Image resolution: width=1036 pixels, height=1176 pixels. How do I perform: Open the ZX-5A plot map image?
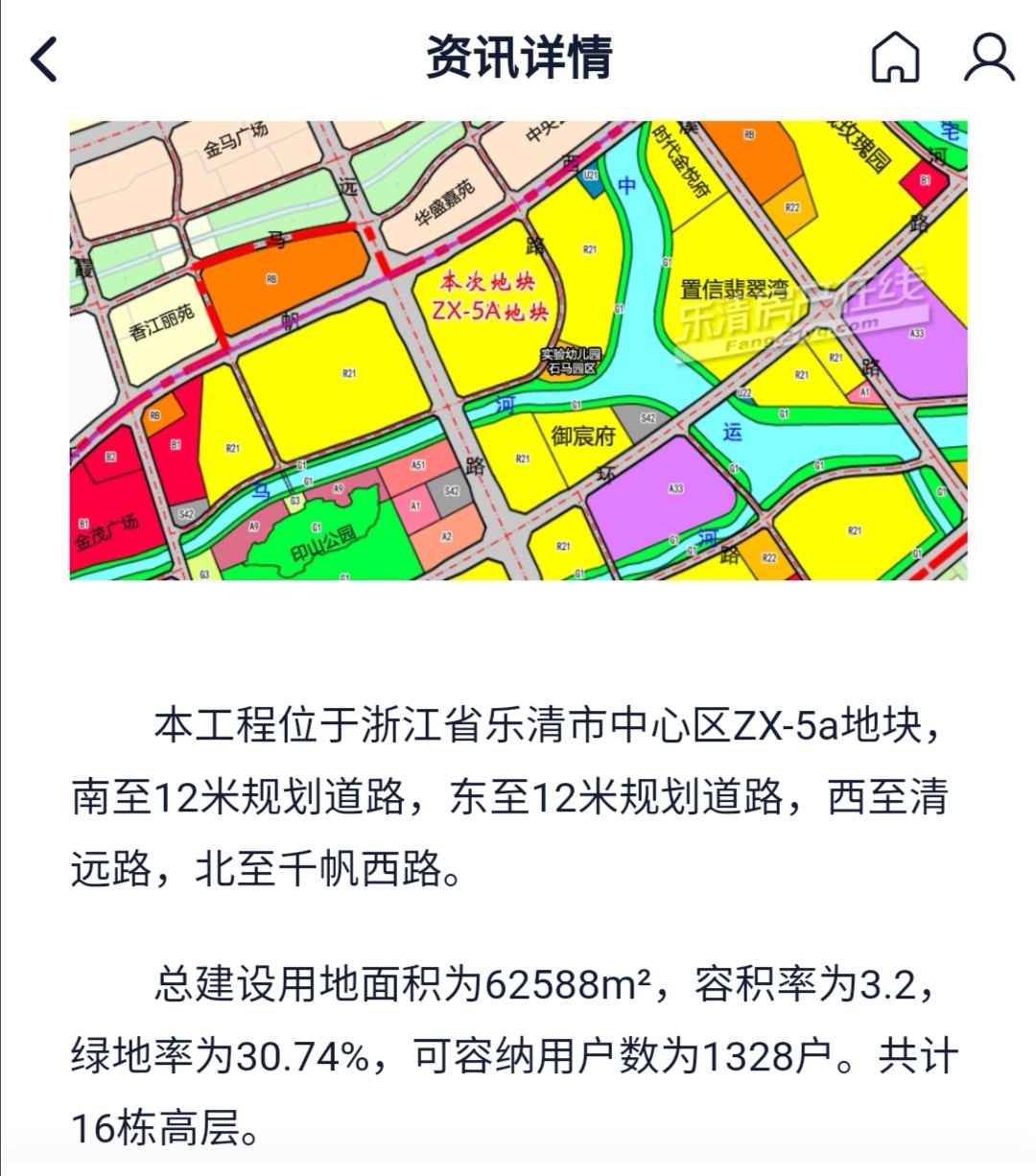point(518,350)
